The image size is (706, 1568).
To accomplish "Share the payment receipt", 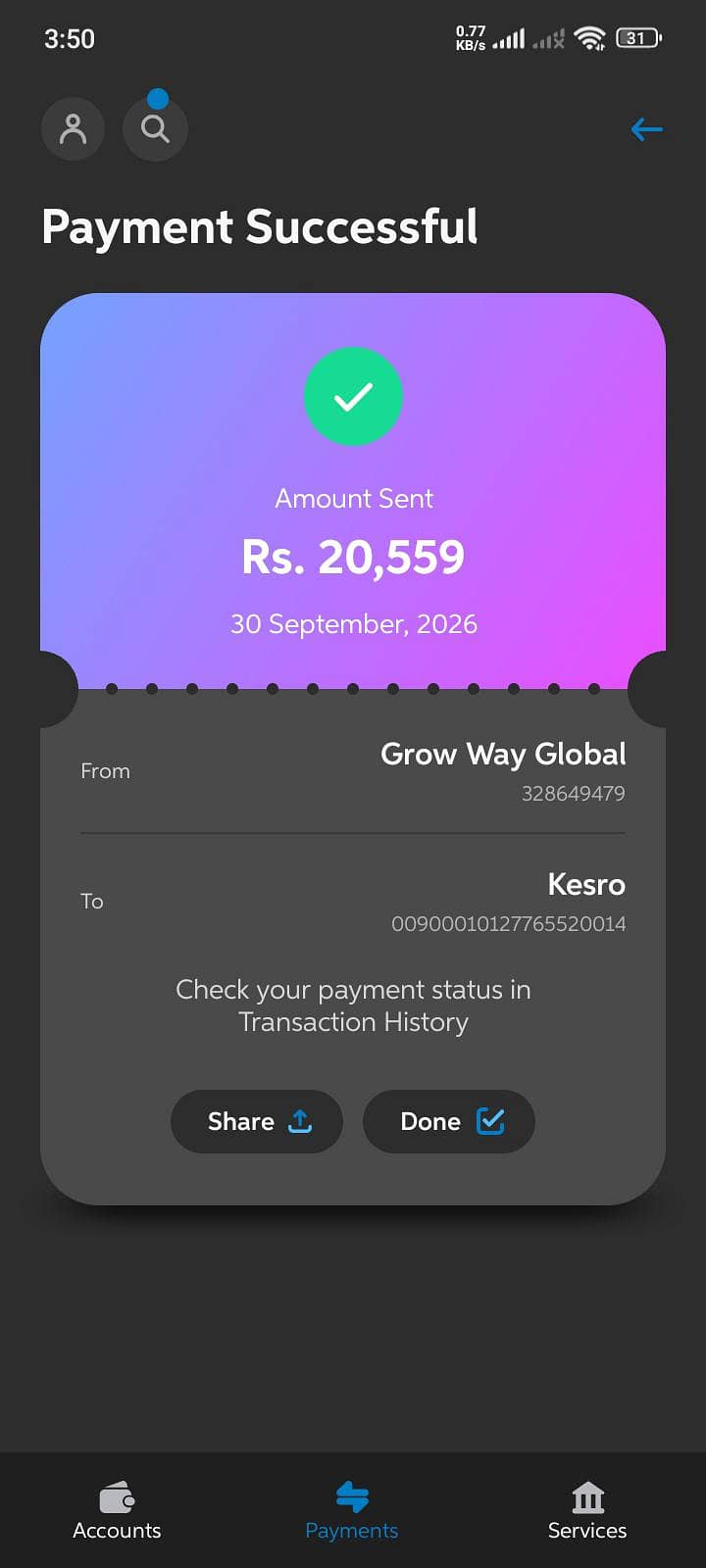I will point(257,1121).
